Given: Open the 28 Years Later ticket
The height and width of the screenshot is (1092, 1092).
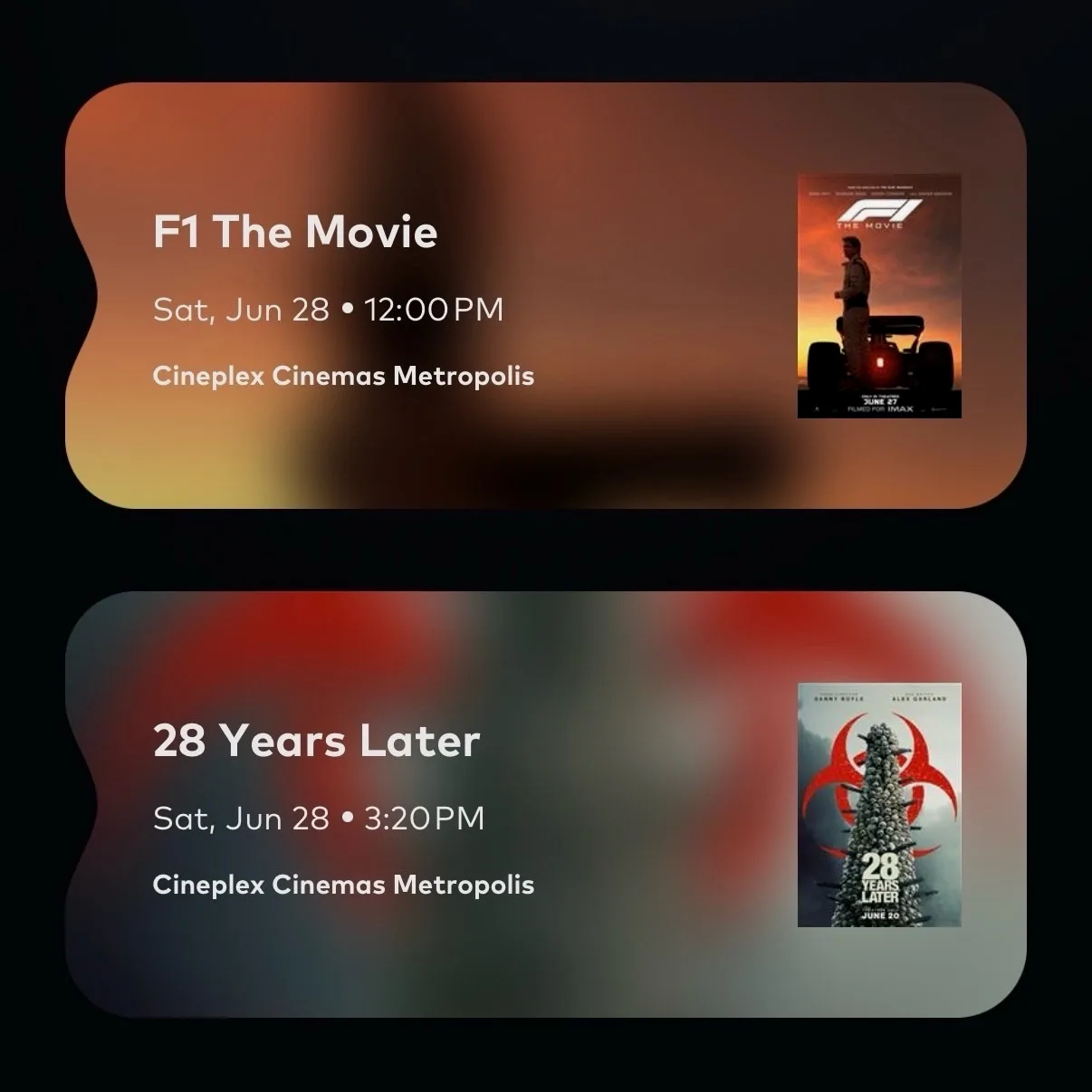Looking at the screenshot, I should pos(543,805).
